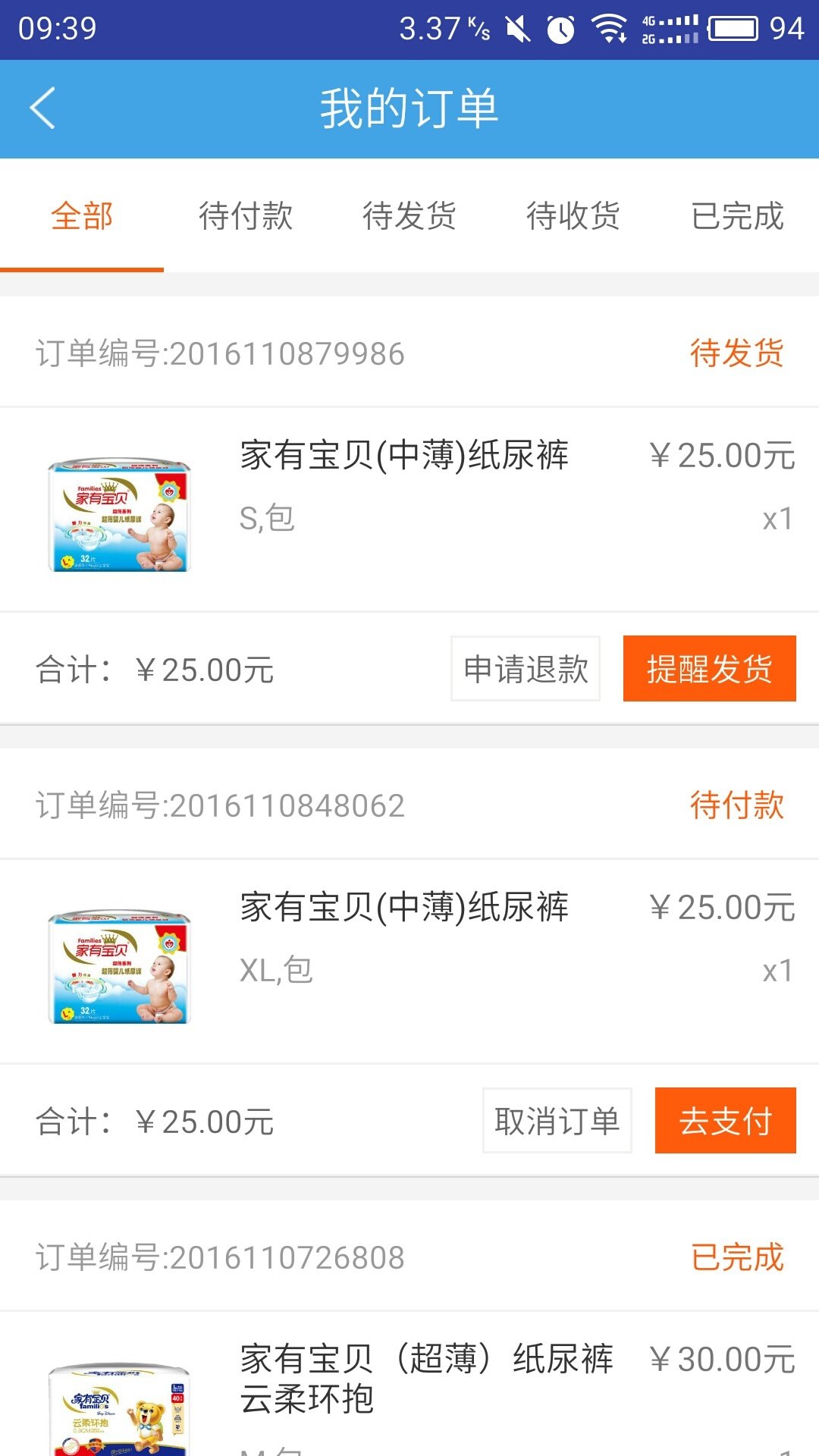Viewport: 819px width, 1456px height.
Task: Show the 已完成 tab in the tab bar
Action: (737, 216)
